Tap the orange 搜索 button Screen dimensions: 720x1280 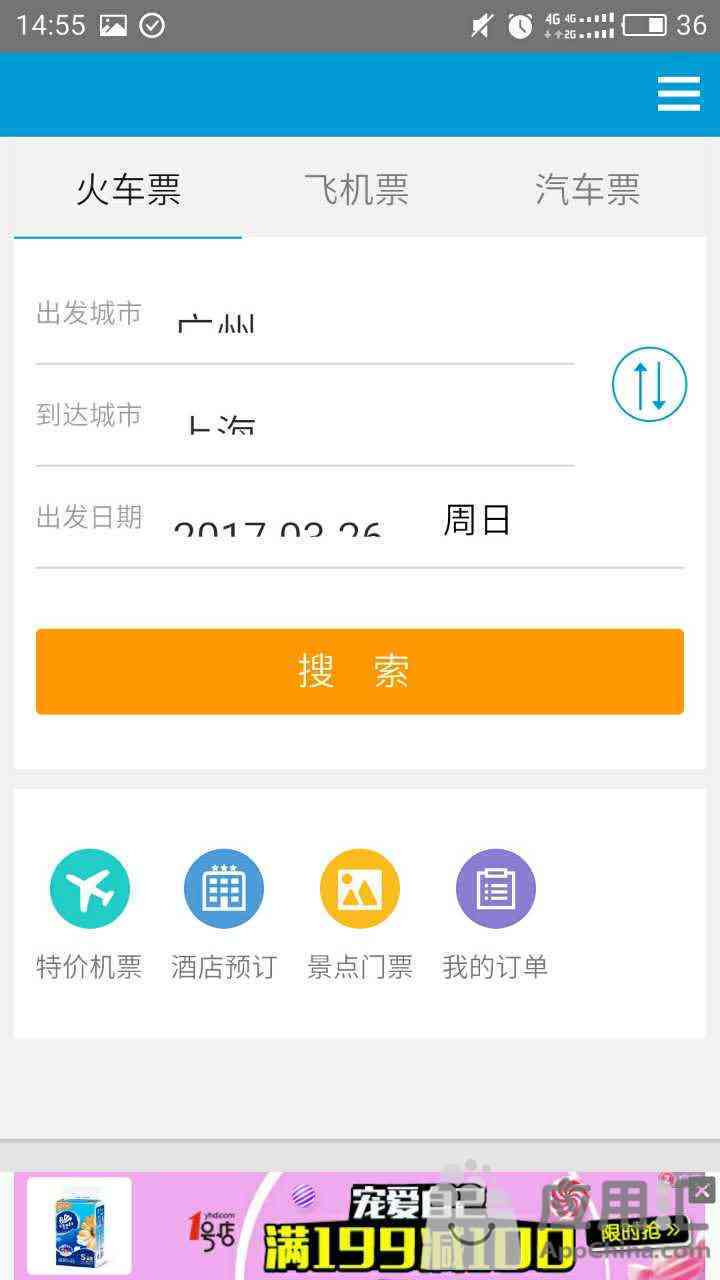359,671
